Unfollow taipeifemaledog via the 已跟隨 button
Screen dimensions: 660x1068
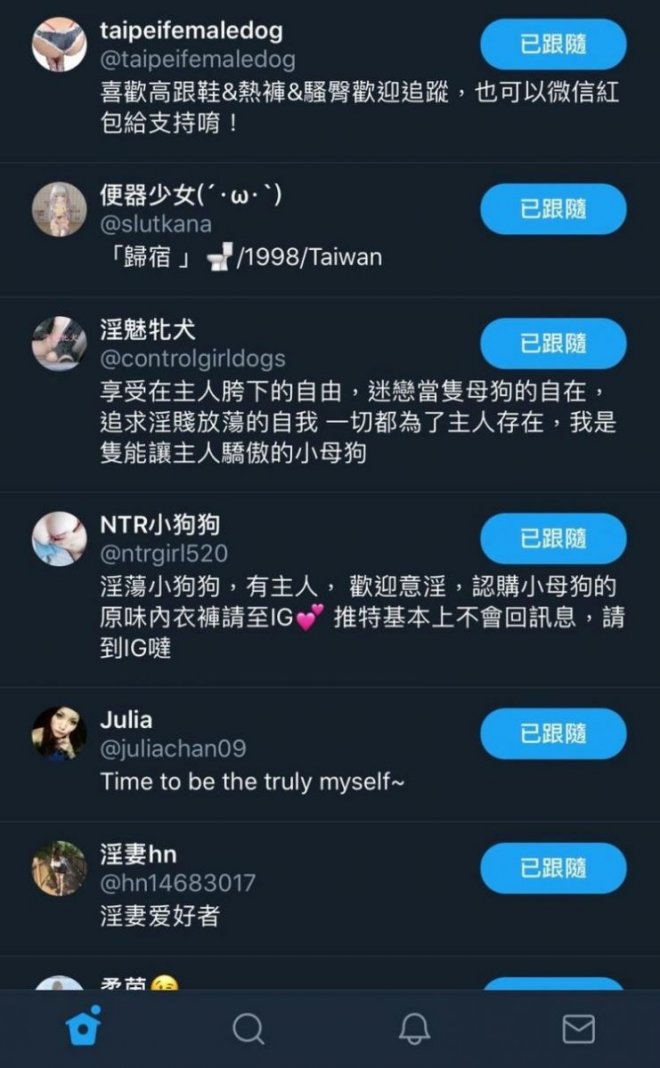pyautogui.click(x=553, y=44)
